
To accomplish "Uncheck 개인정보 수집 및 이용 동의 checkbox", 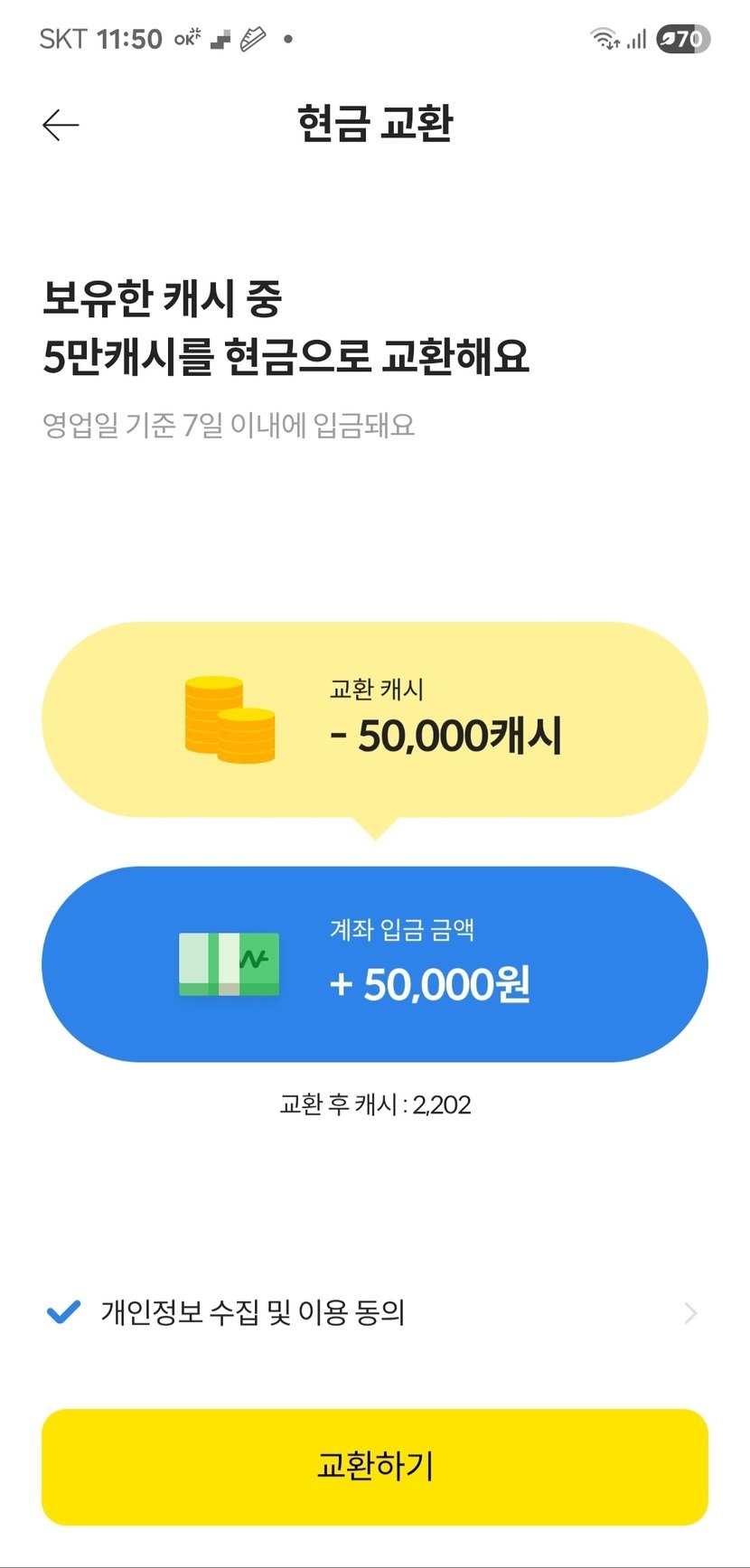I will tap(63, 1311).
